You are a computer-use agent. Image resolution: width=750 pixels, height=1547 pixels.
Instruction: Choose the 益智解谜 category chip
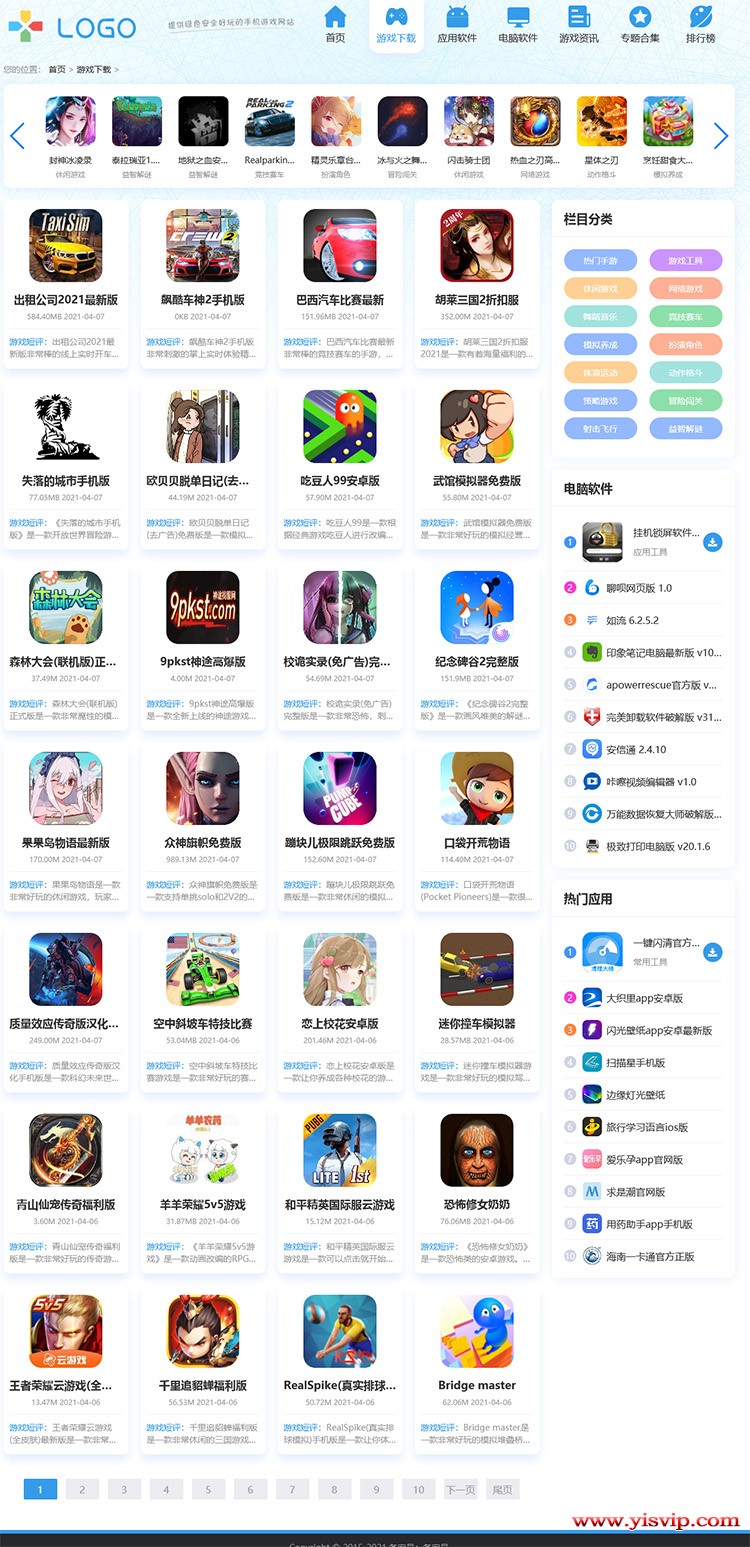point(685,428)
